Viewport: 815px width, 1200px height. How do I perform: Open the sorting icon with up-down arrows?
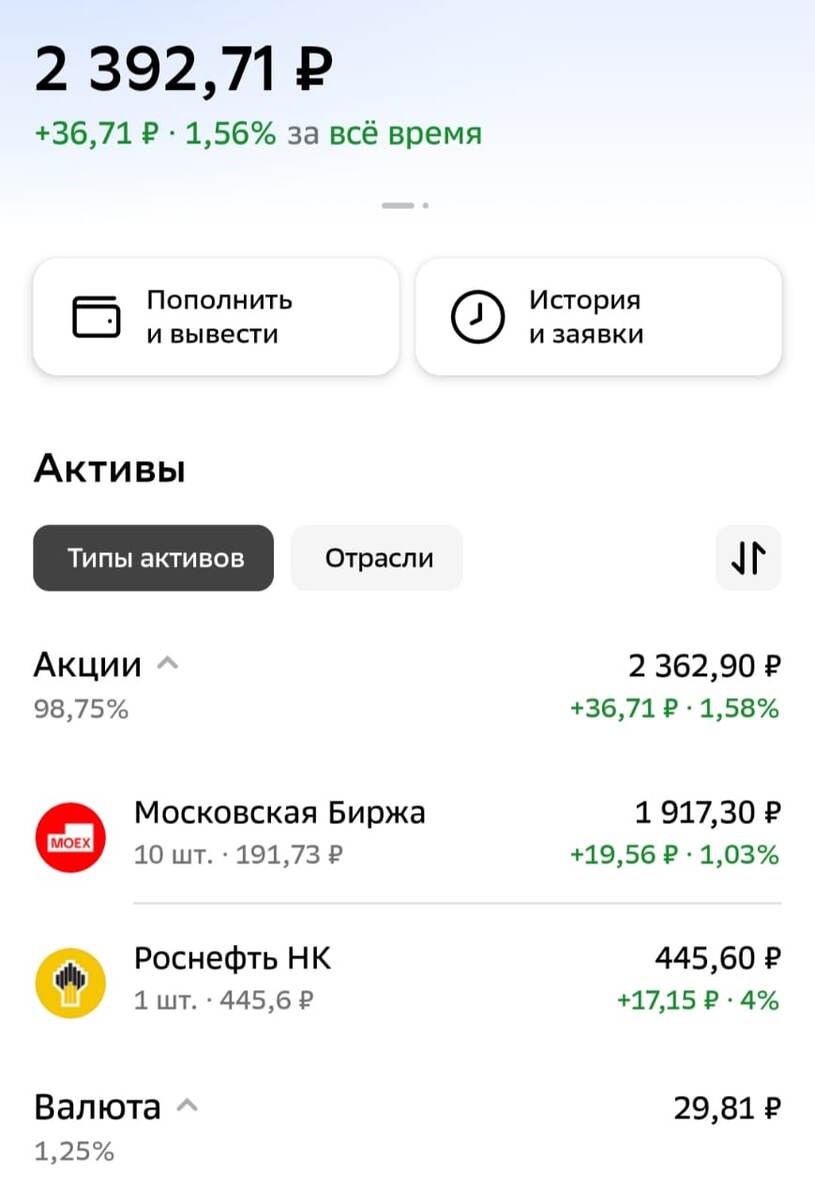click(x=748, y=557)
